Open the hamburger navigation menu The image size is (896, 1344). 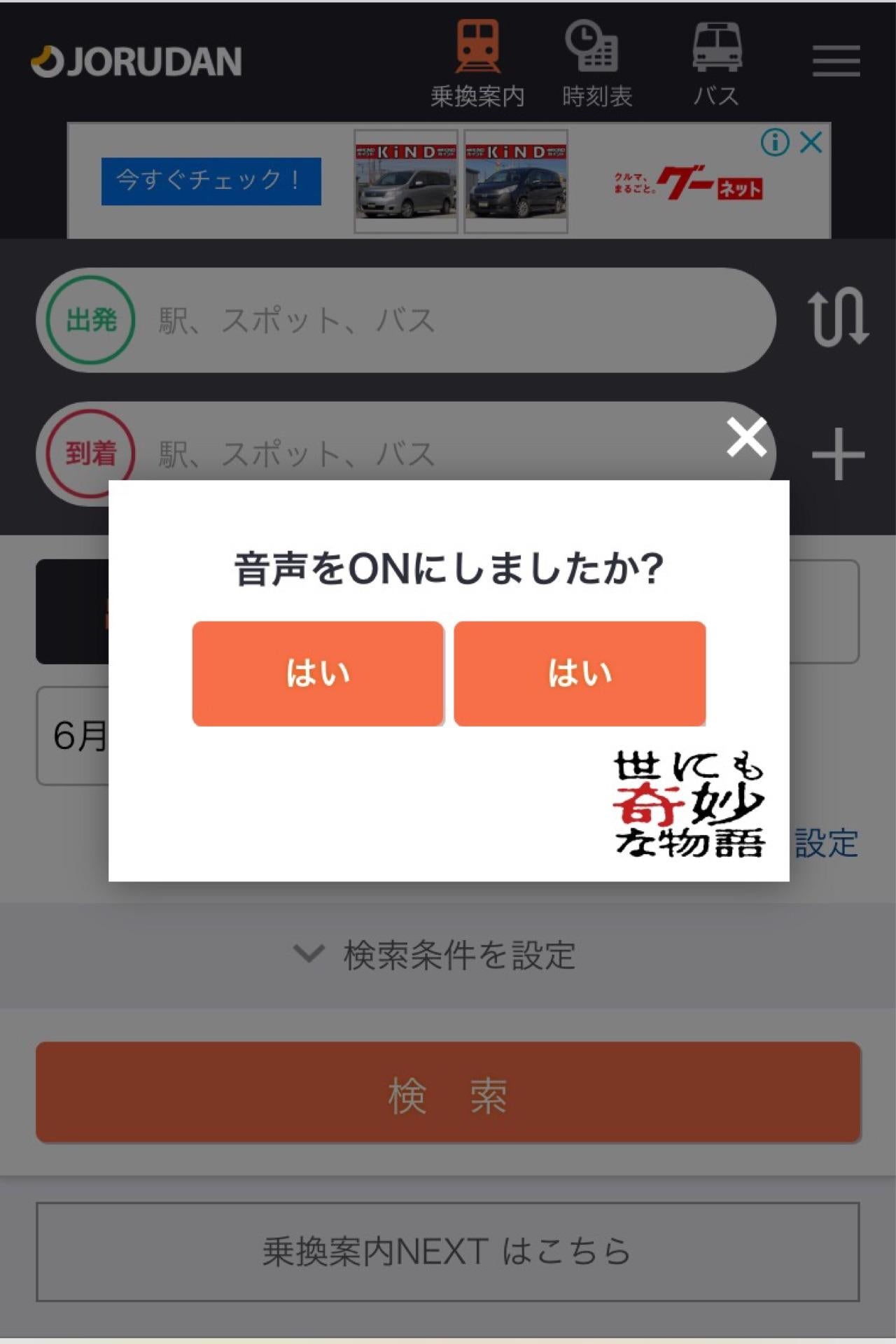click(x=837, y=62)
